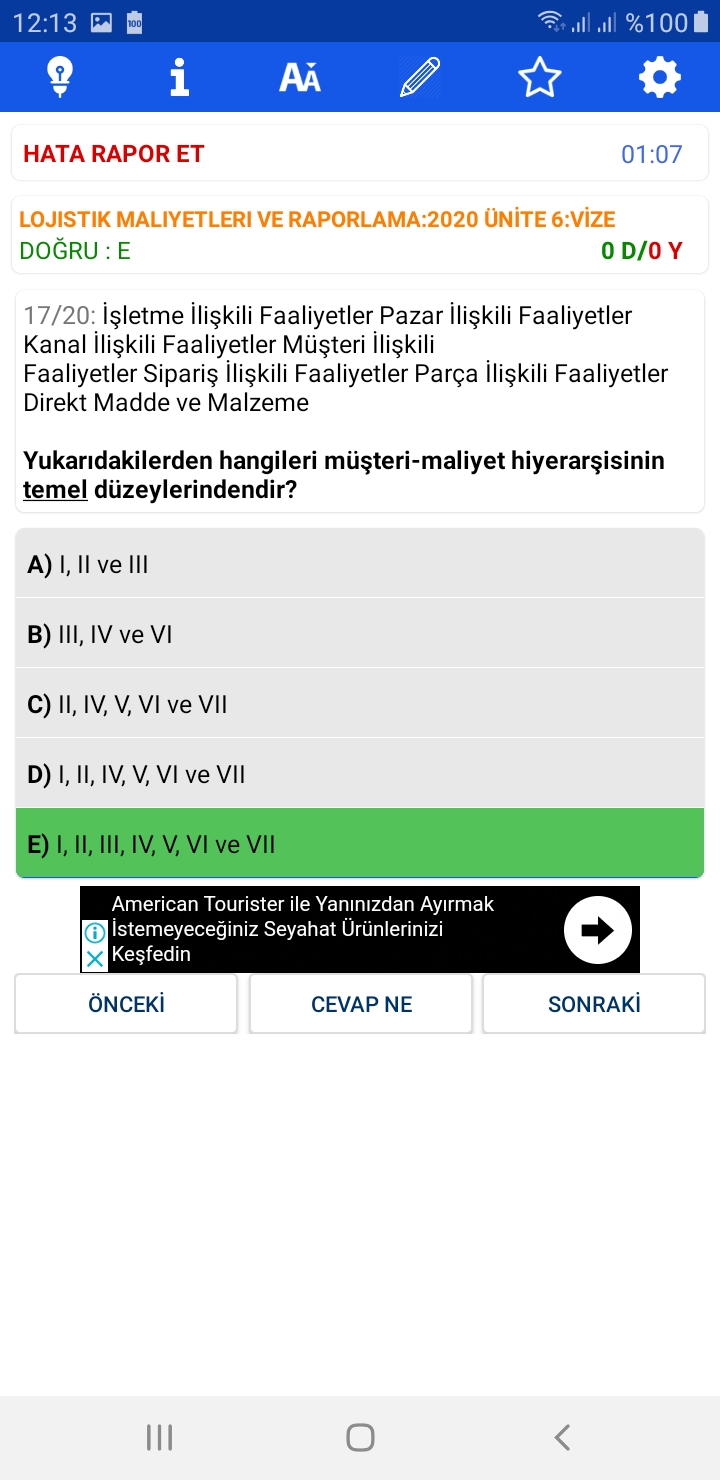This screenshot has height=1480, width=720.
Task: Close the ad with the X icon
Action: (x=94, y=959)
